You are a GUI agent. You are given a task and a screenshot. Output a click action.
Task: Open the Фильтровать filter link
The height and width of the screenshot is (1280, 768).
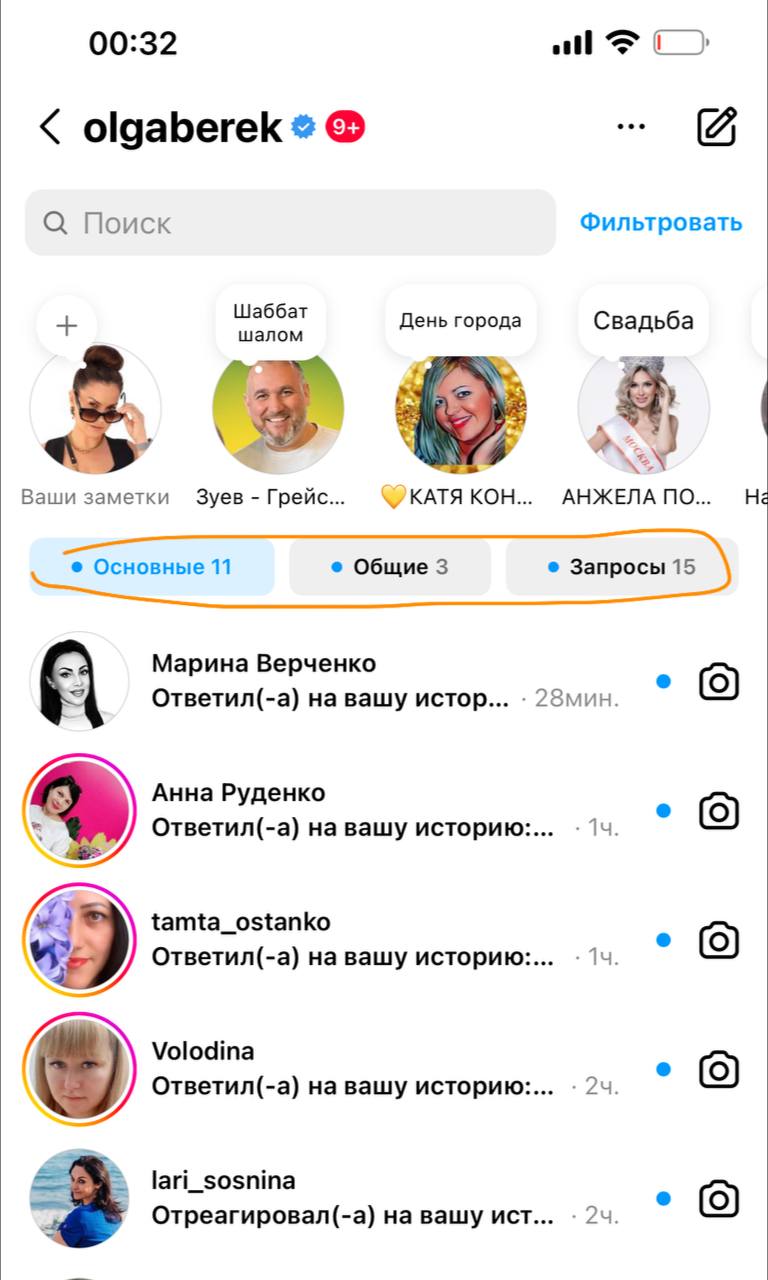point(661,222)
